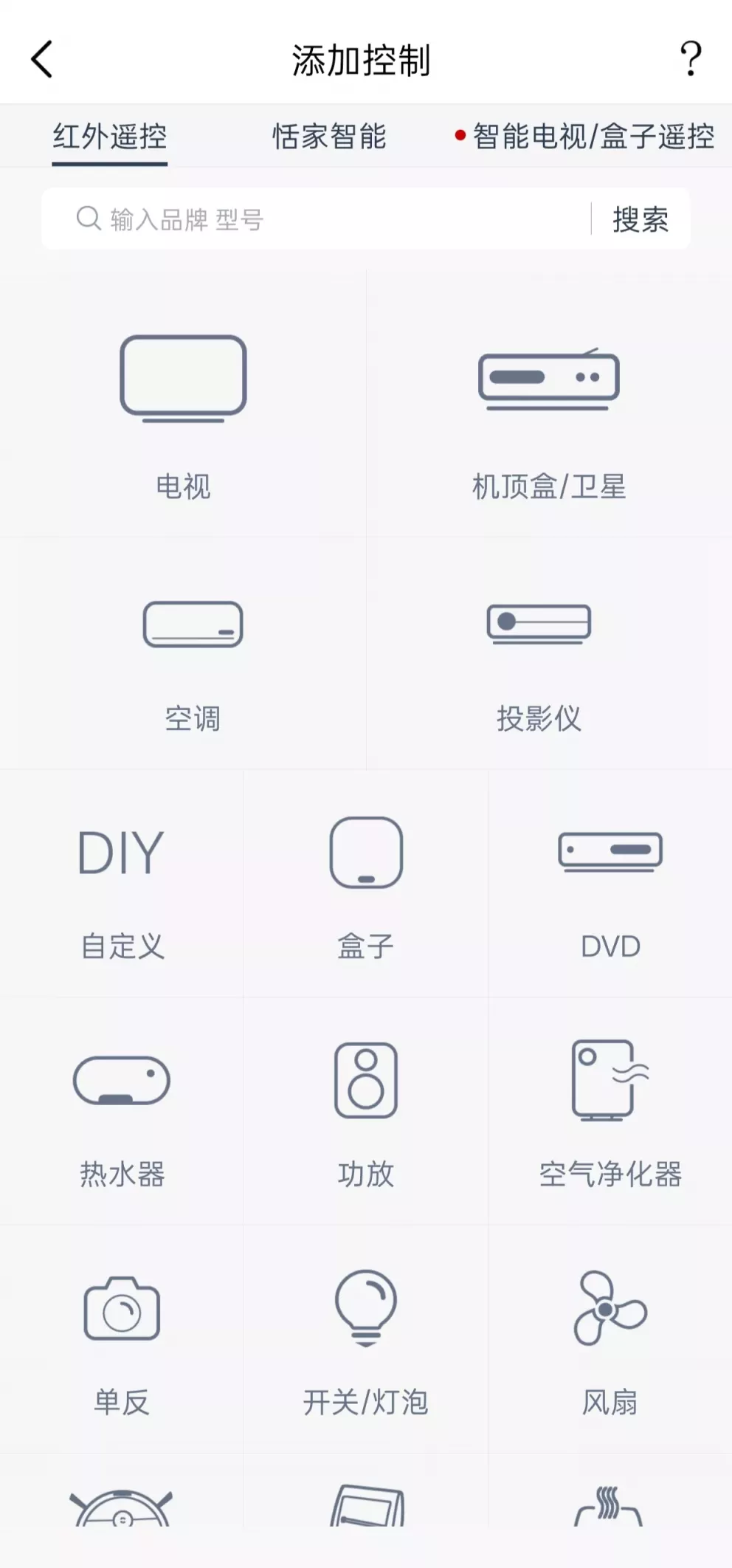
Task: Add a 热水器 remote
Action: pyautogui.click(x=122, y=1112)
